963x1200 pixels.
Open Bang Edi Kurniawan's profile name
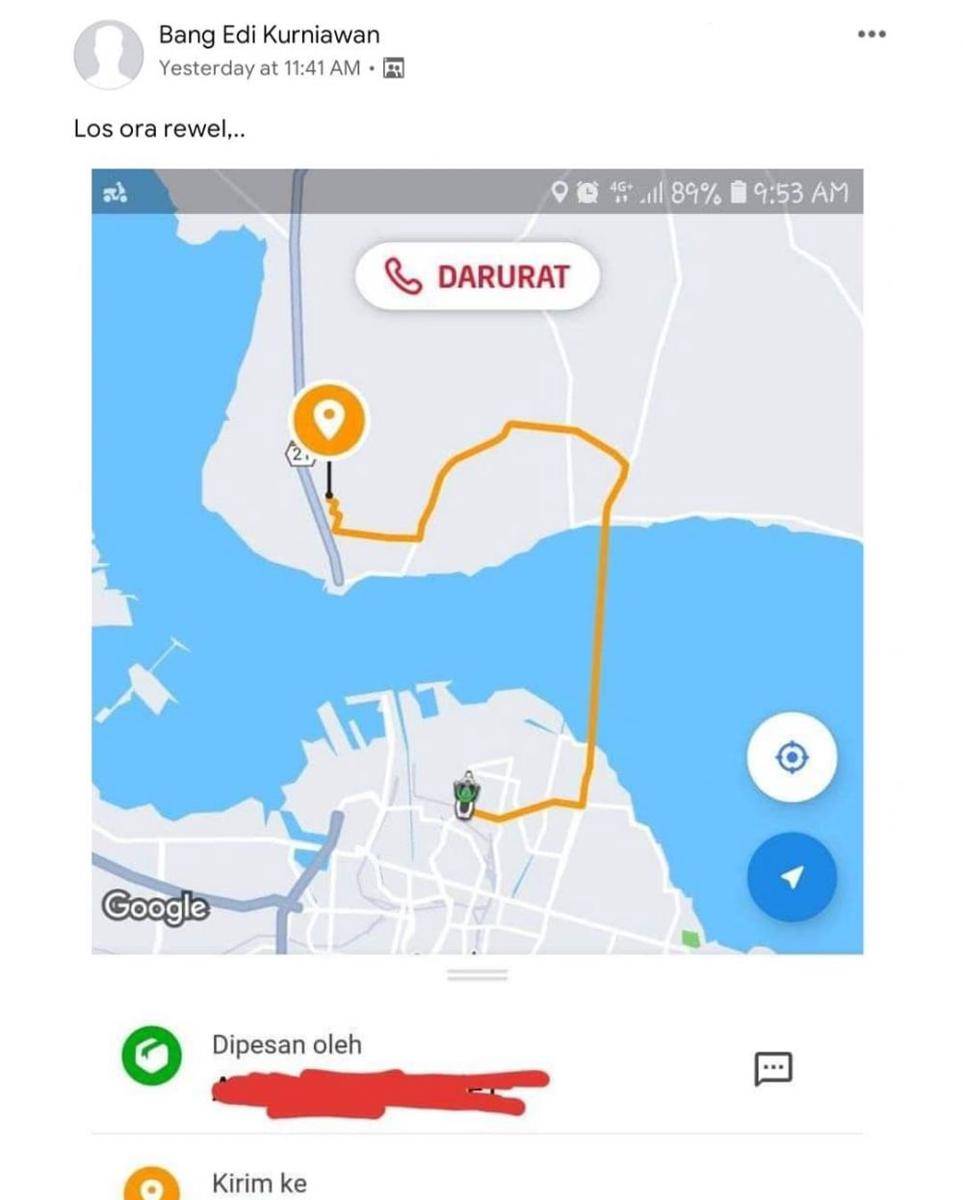click(x=269, y=35)
